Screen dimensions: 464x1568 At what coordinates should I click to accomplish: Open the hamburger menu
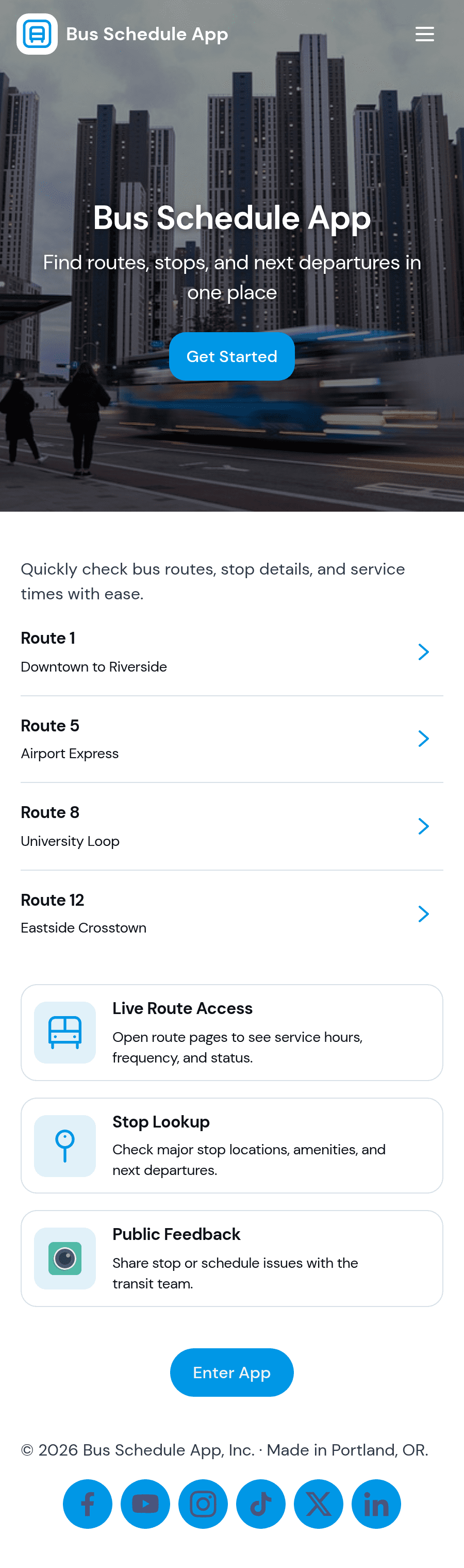[424, 34]
